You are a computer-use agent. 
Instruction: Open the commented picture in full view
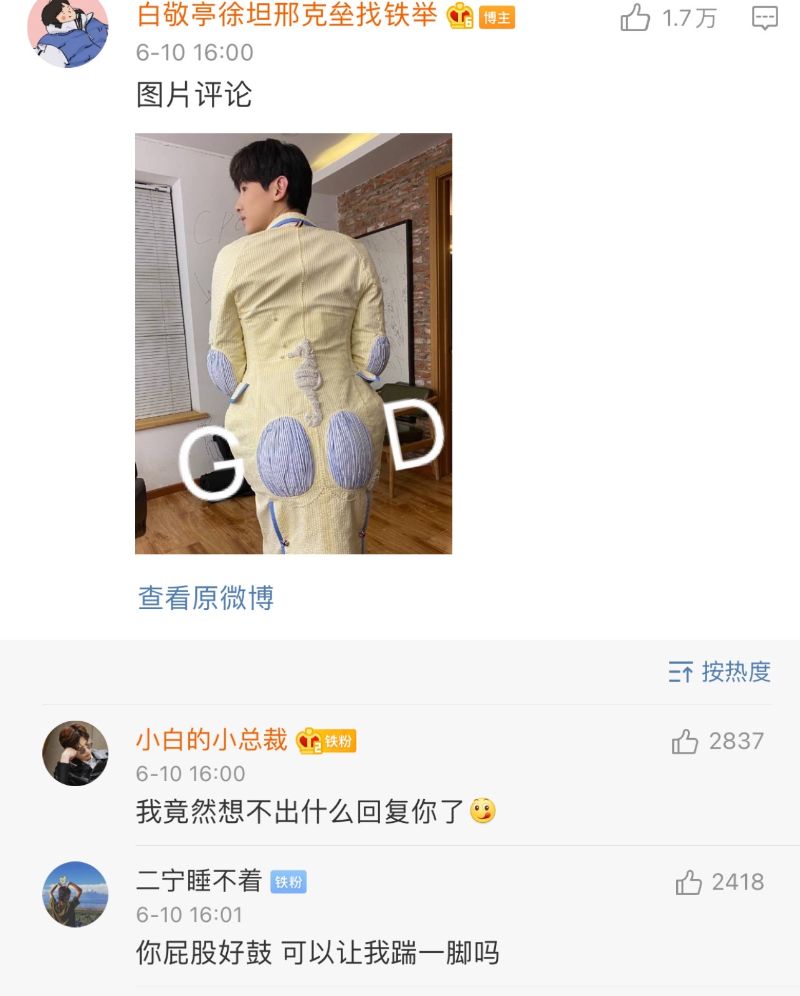(x=293, y=343)
